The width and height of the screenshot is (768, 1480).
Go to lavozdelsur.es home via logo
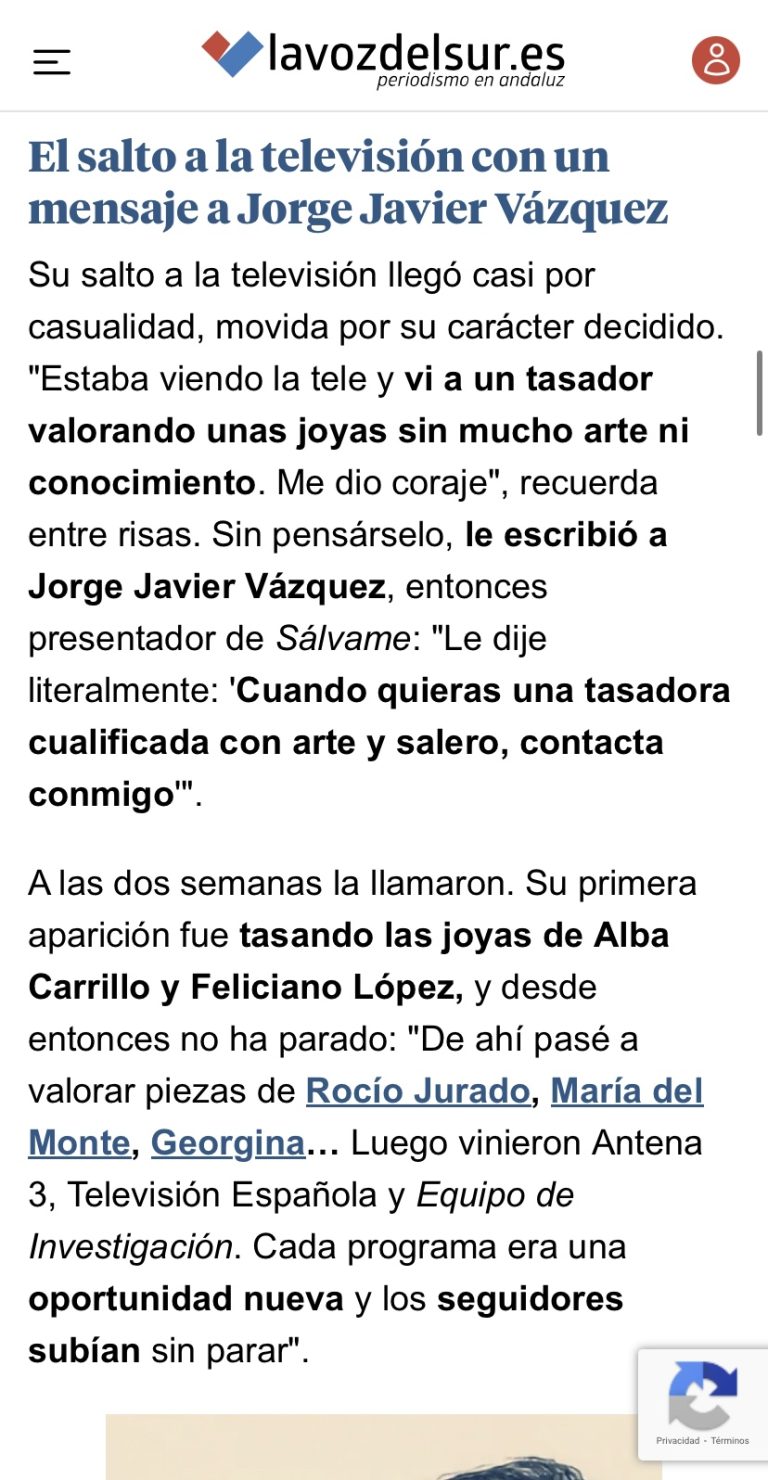click(x=384, y=58)
